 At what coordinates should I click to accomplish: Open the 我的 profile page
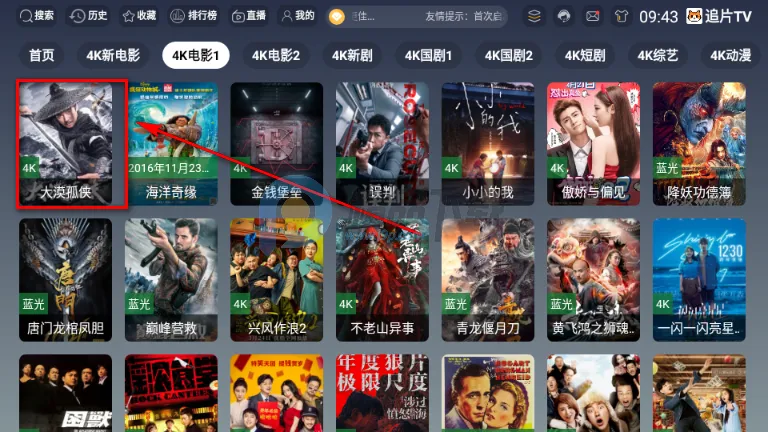click(297, 16)
